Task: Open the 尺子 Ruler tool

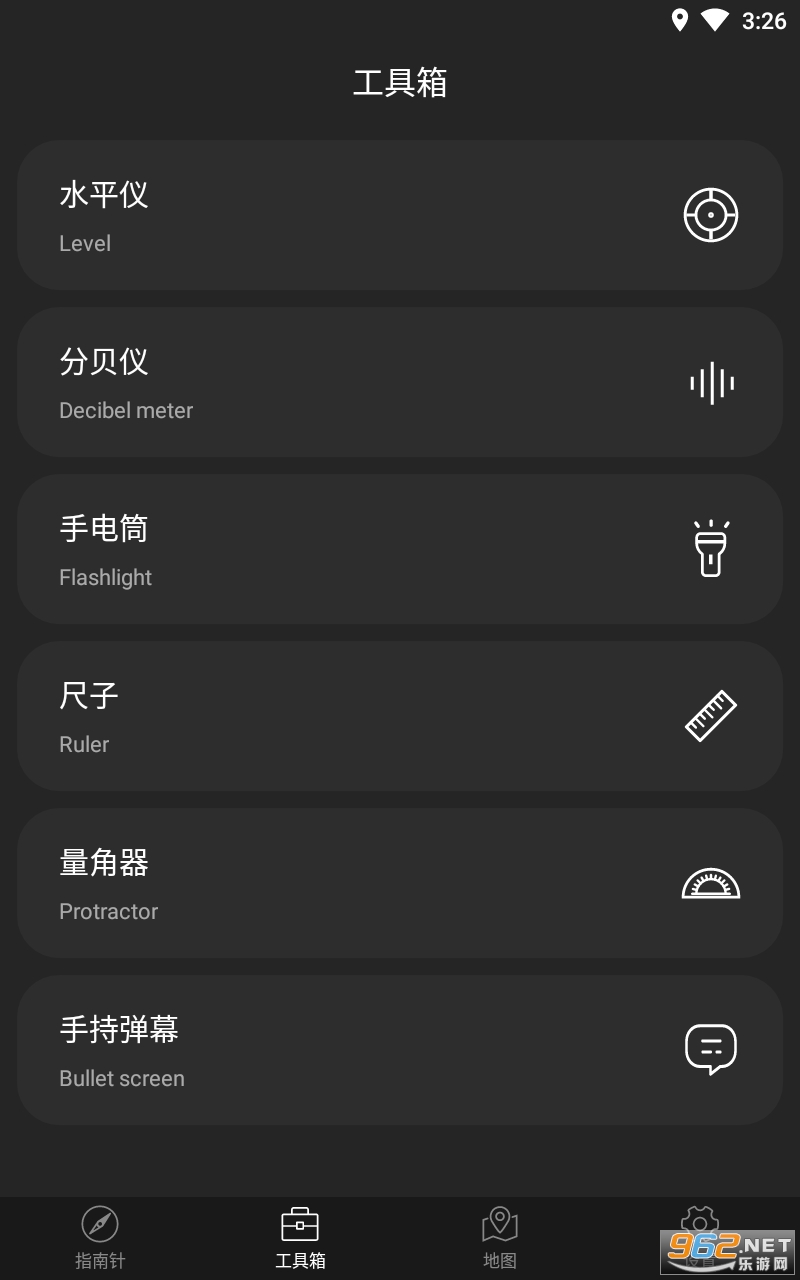Action: (400, 716)
